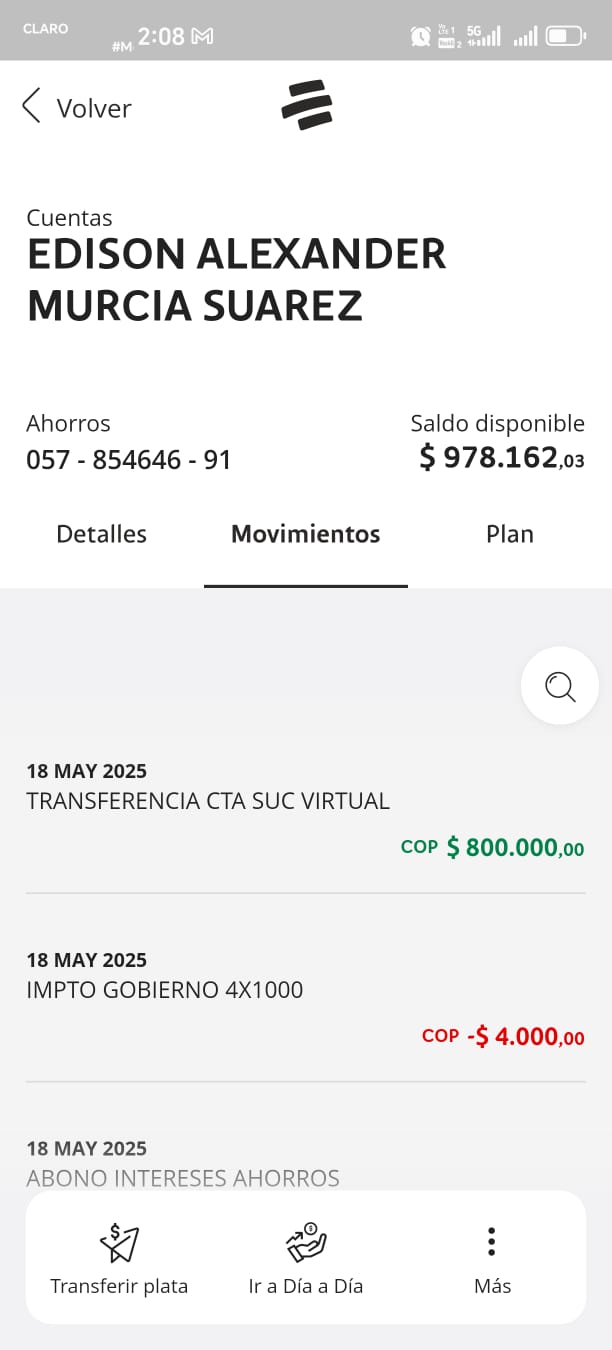Search movements with the magnifier icon
The width and height of the screenshot is (612, 1350).
559,686
